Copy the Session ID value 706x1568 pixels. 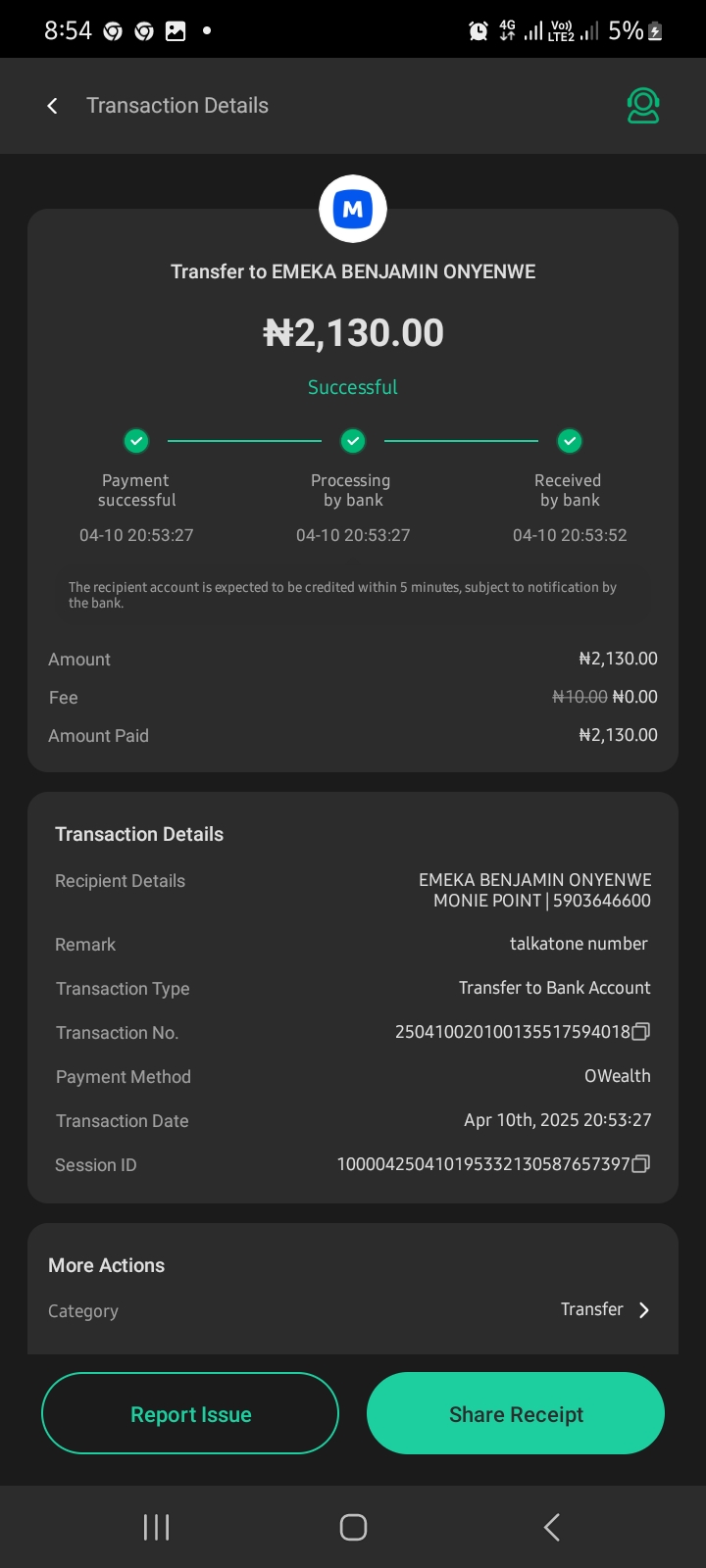tap(641, 1164)
